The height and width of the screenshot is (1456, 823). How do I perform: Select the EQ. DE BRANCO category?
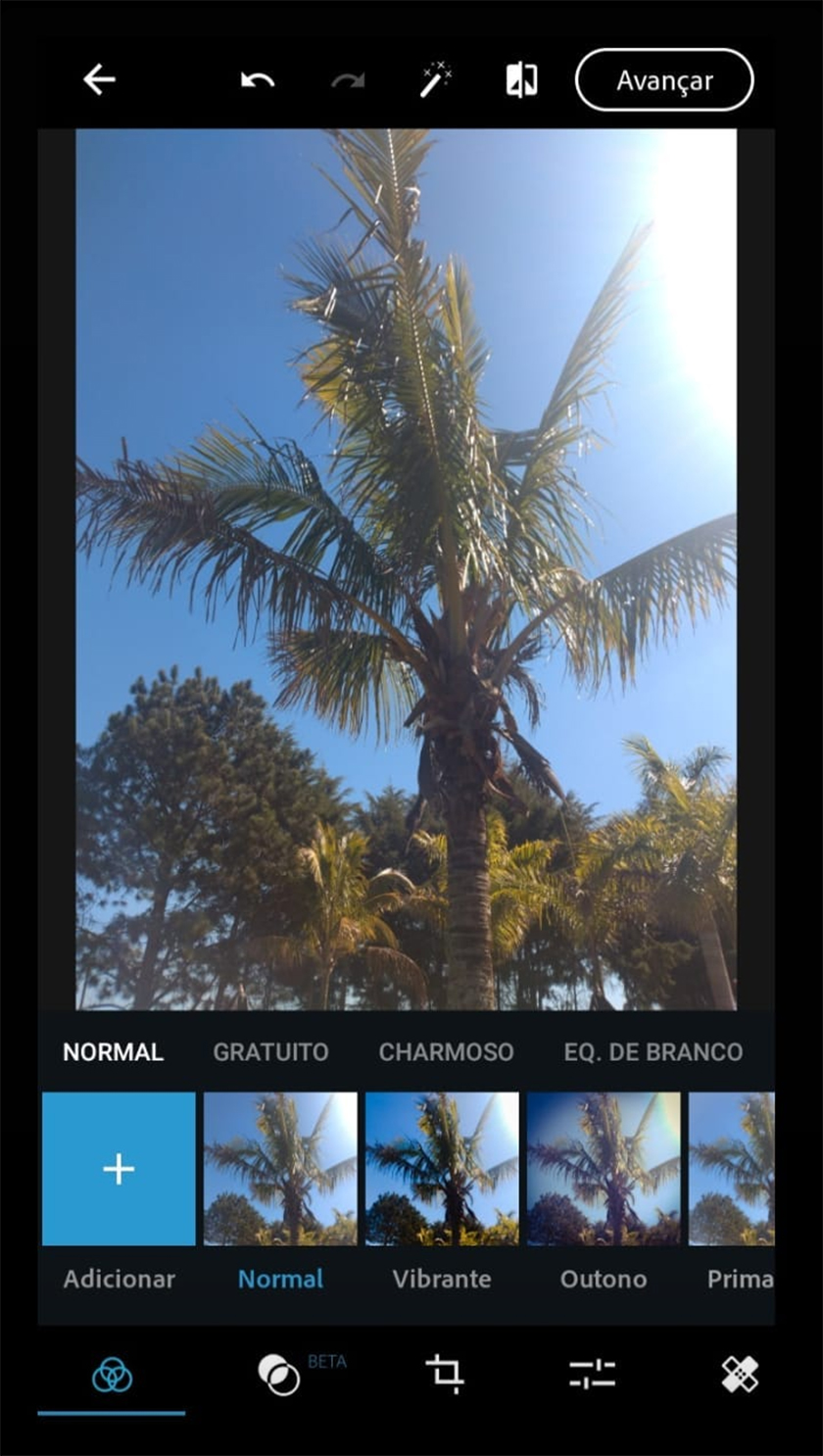click(x=653, y=1052)
